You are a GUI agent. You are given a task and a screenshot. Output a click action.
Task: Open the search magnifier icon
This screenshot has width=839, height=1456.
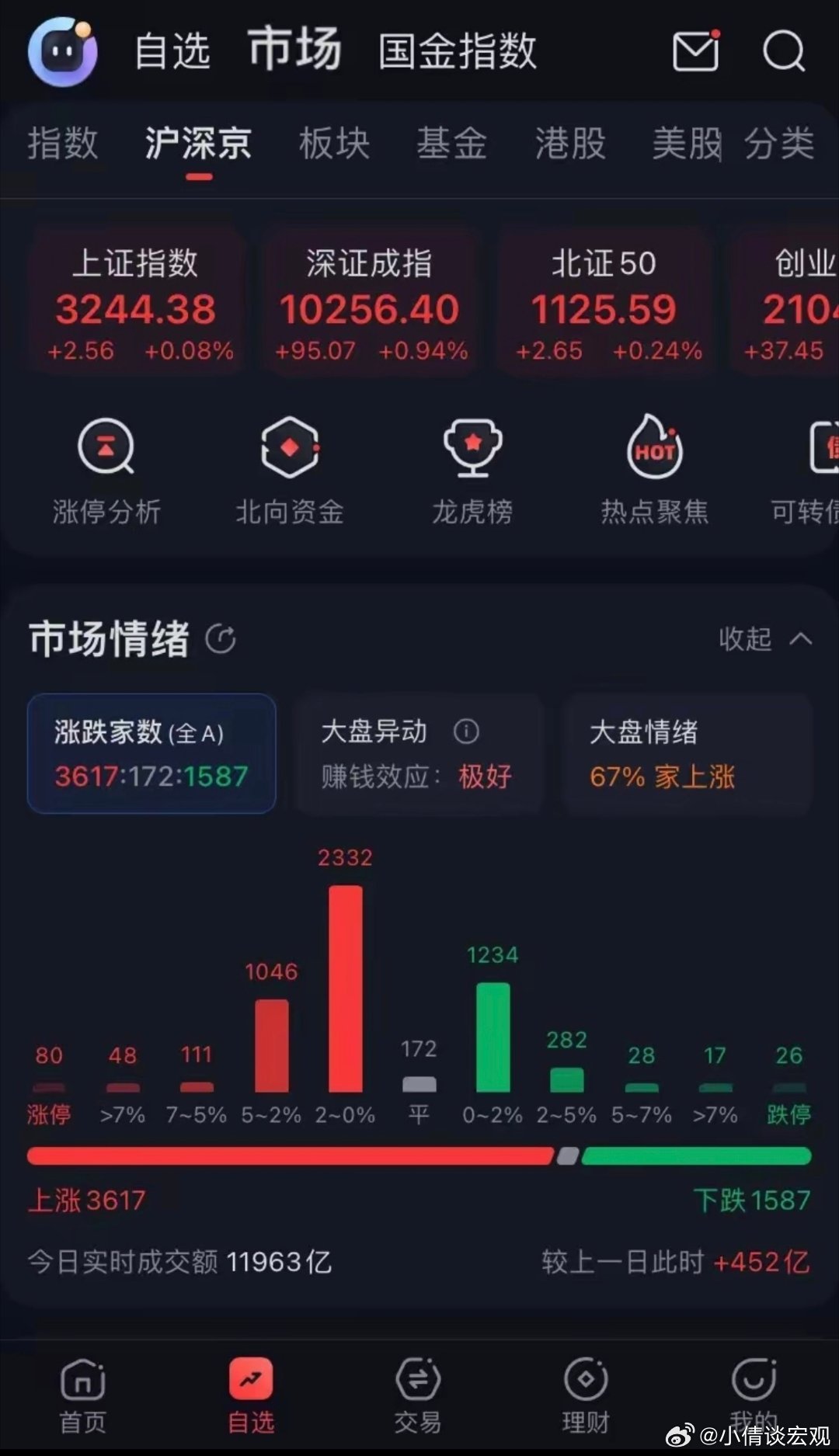click(x=783, y=51)
